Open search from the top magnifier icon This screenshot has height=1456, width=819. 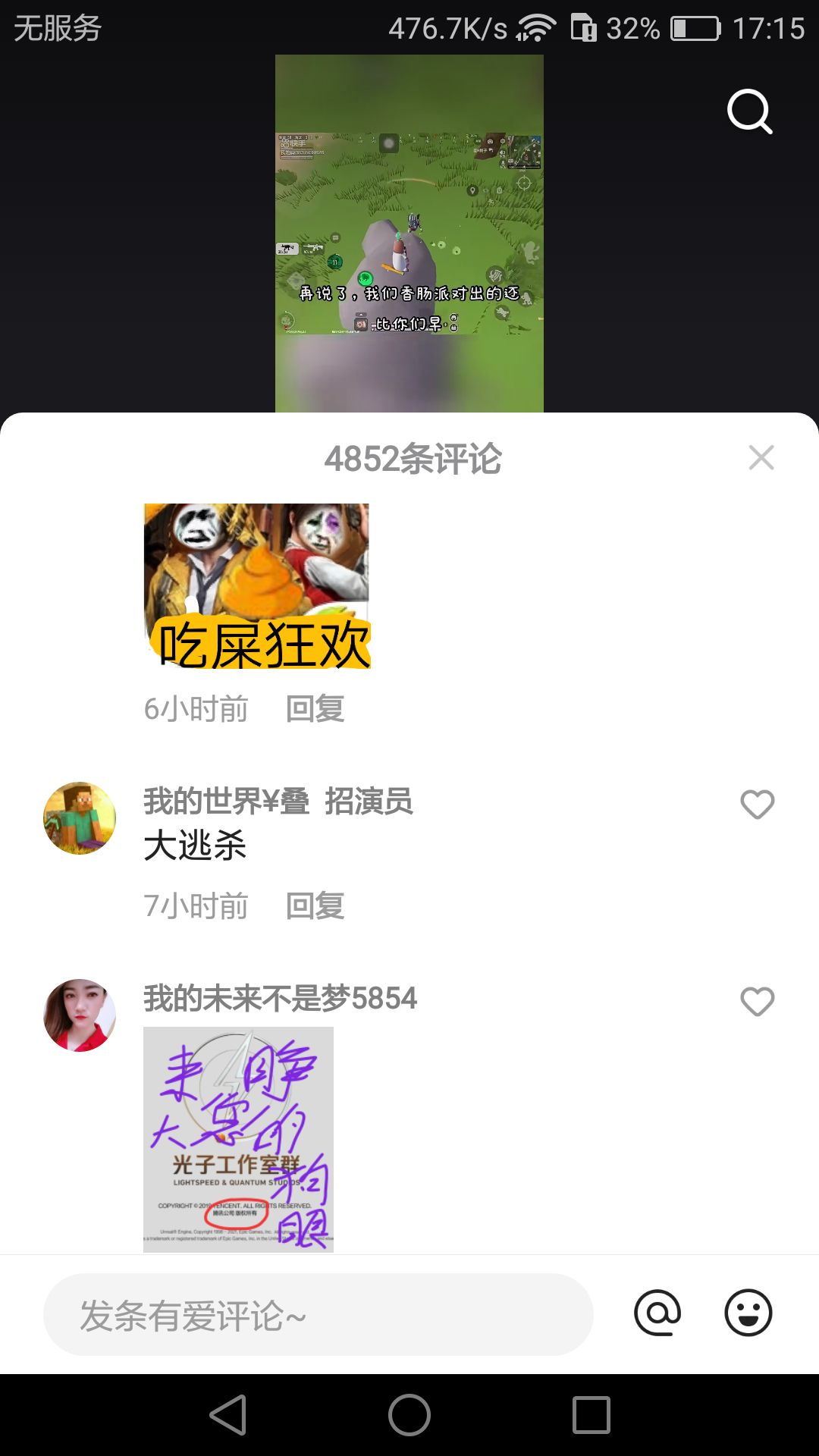click(x=749, y=111)
